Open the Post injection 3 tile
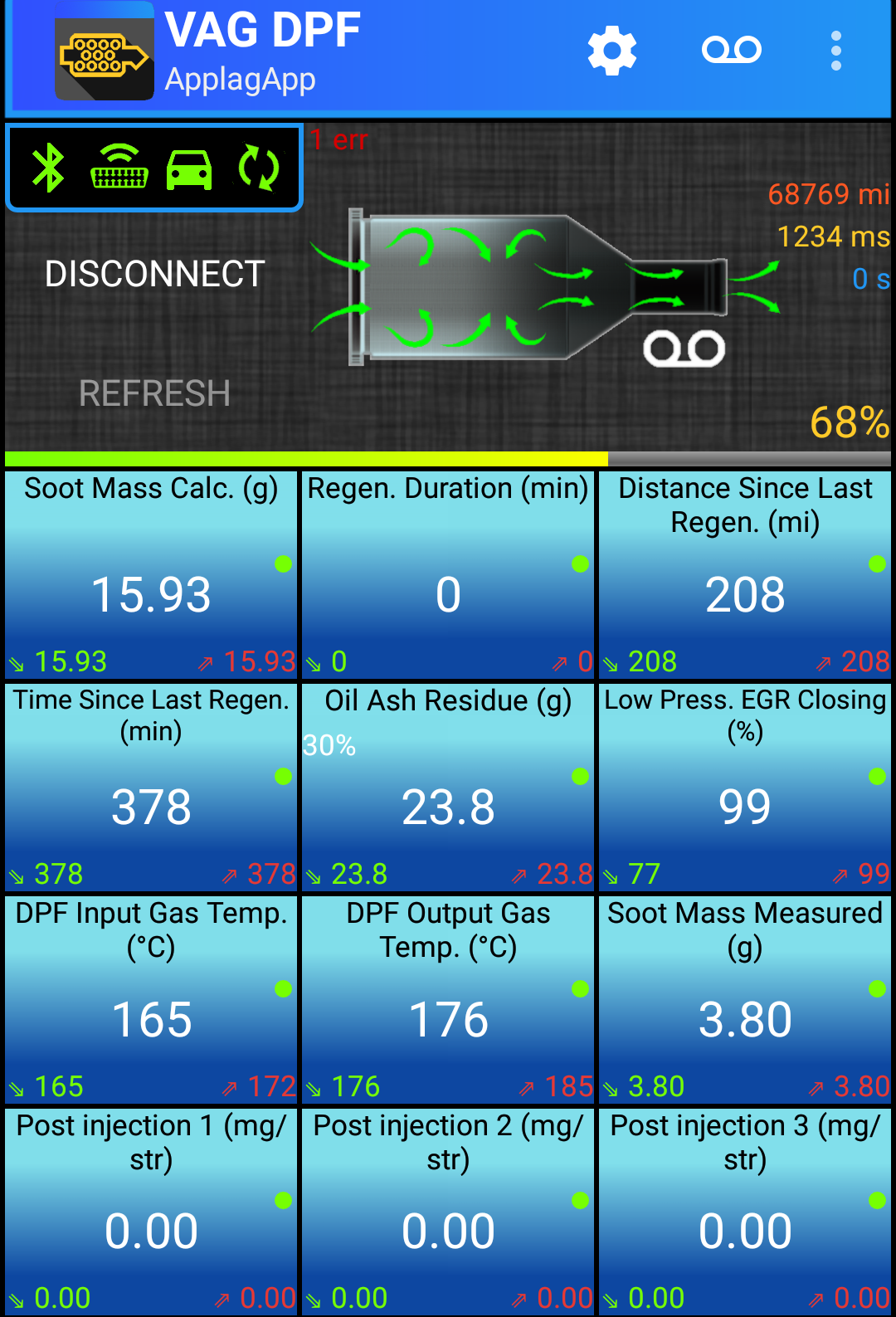Viewport: 896px width, 1317px height. point(745,1212)
